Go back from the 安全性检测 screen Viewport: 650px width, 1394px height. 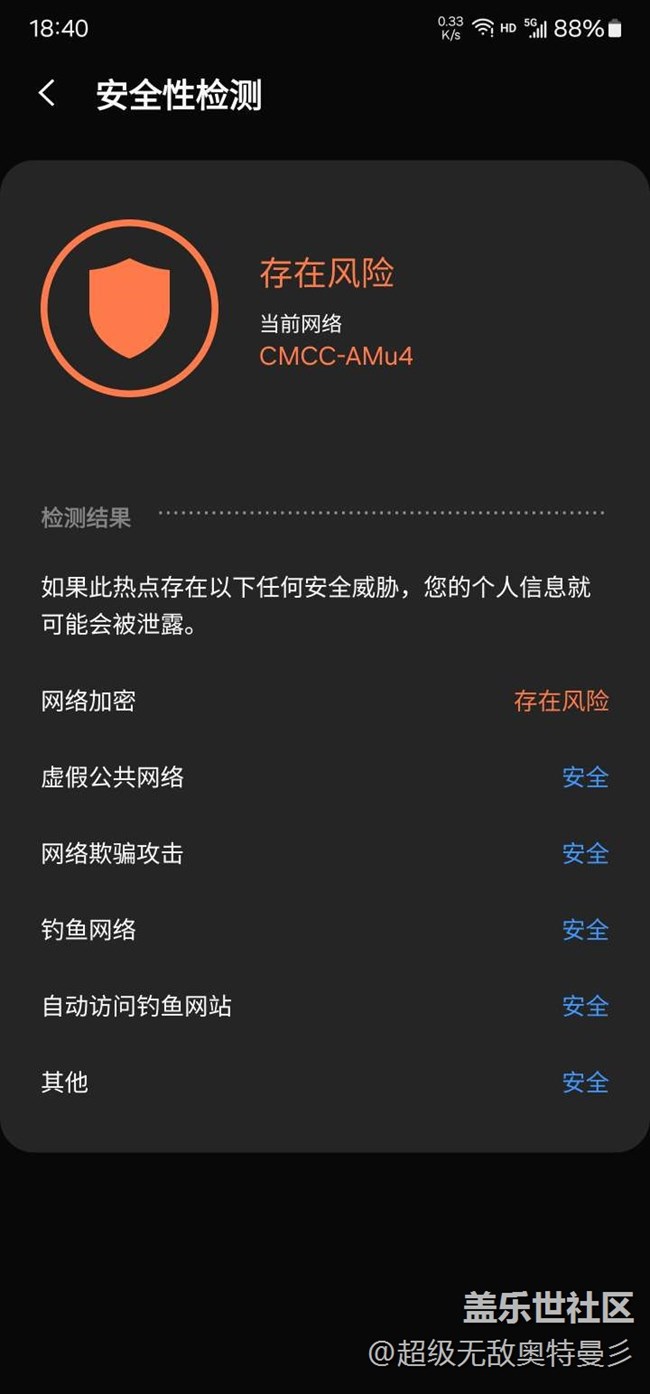click(46, 94)
